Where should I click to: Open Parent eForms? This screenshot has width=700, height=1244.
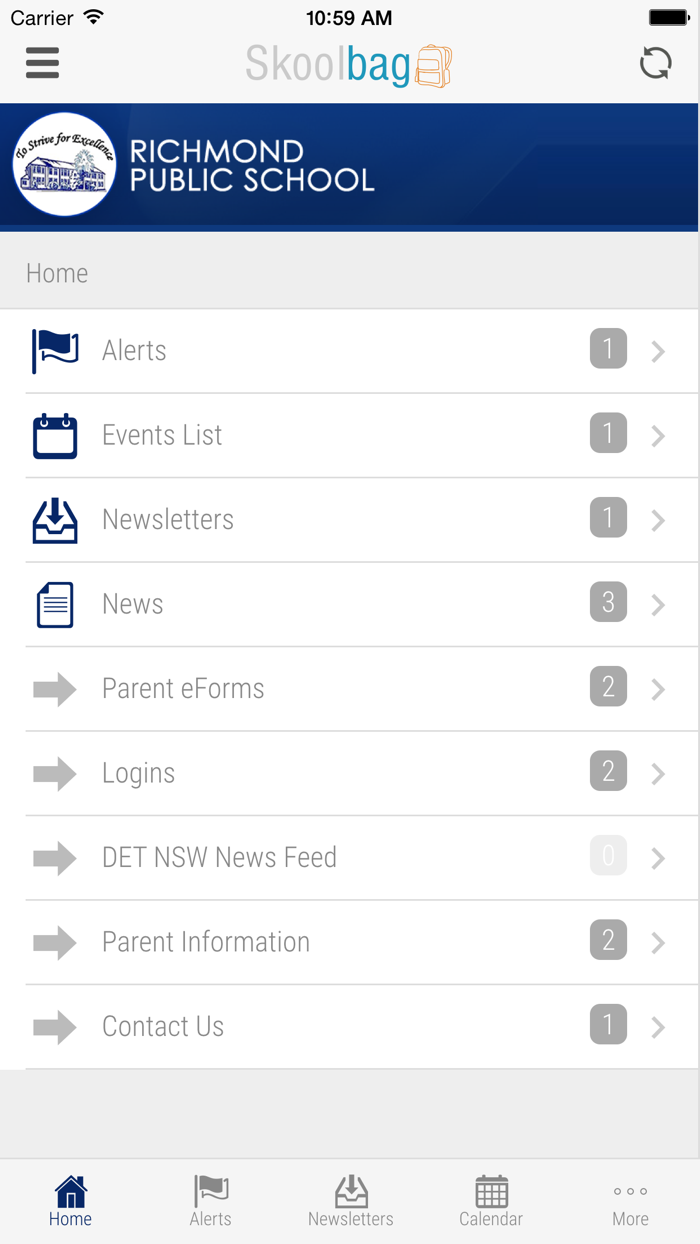click(x=350, y=689)
